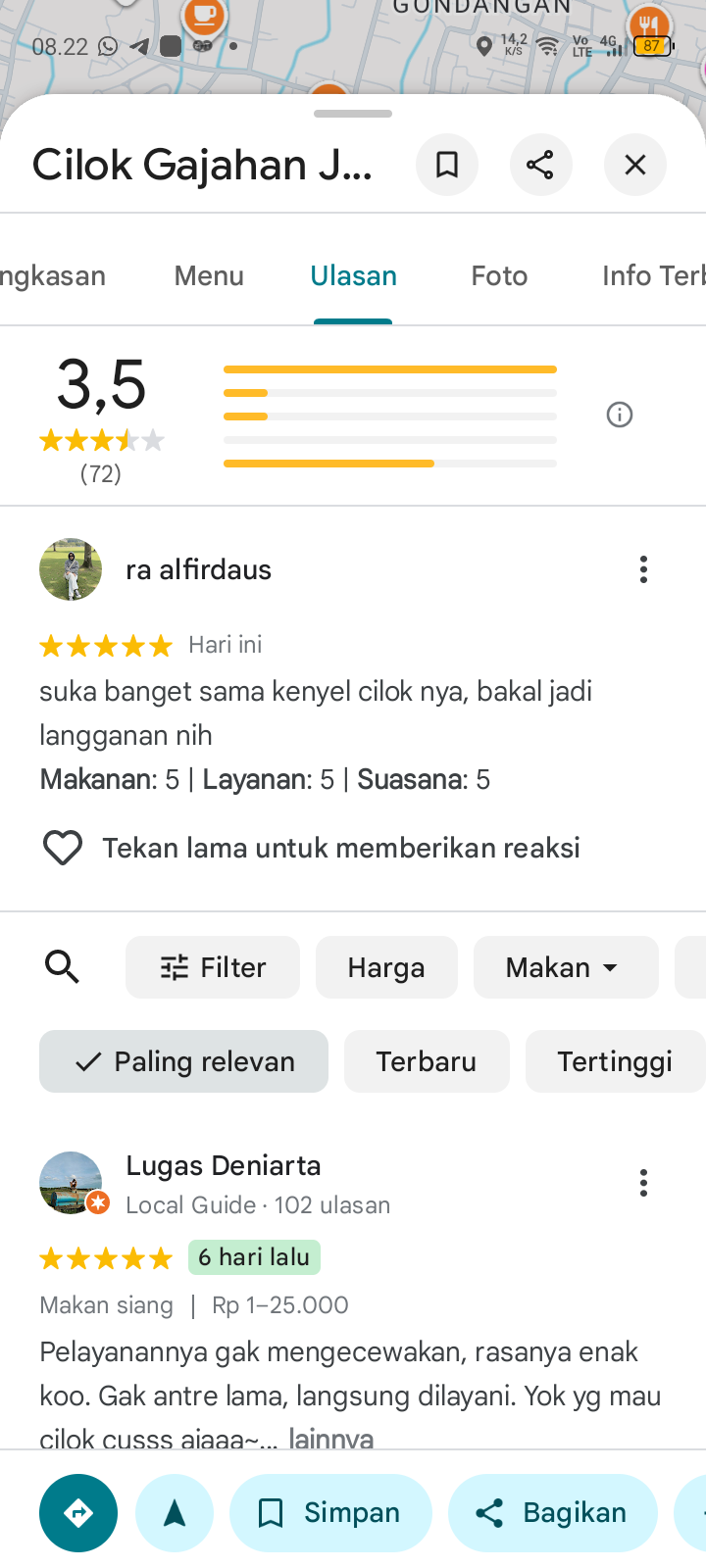The image size is (706, 1568).
Task: Tap the Simpan button
Action: (x=330, y=1513)
